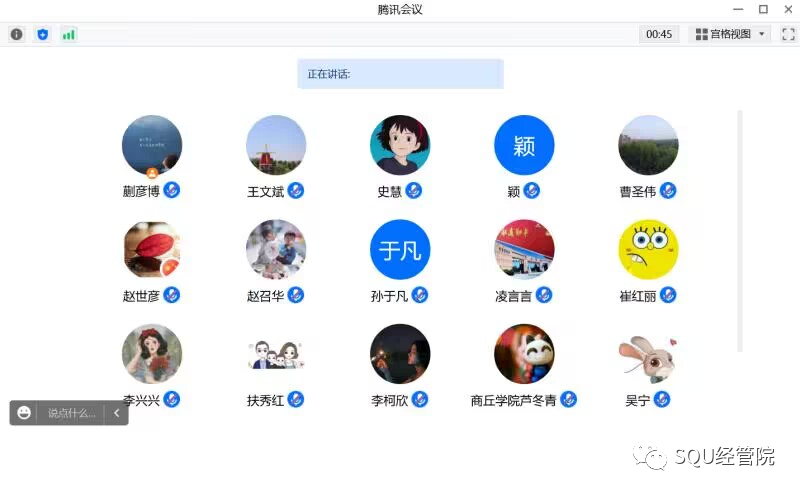Select participant 赵召华's tile

(276, 250)
